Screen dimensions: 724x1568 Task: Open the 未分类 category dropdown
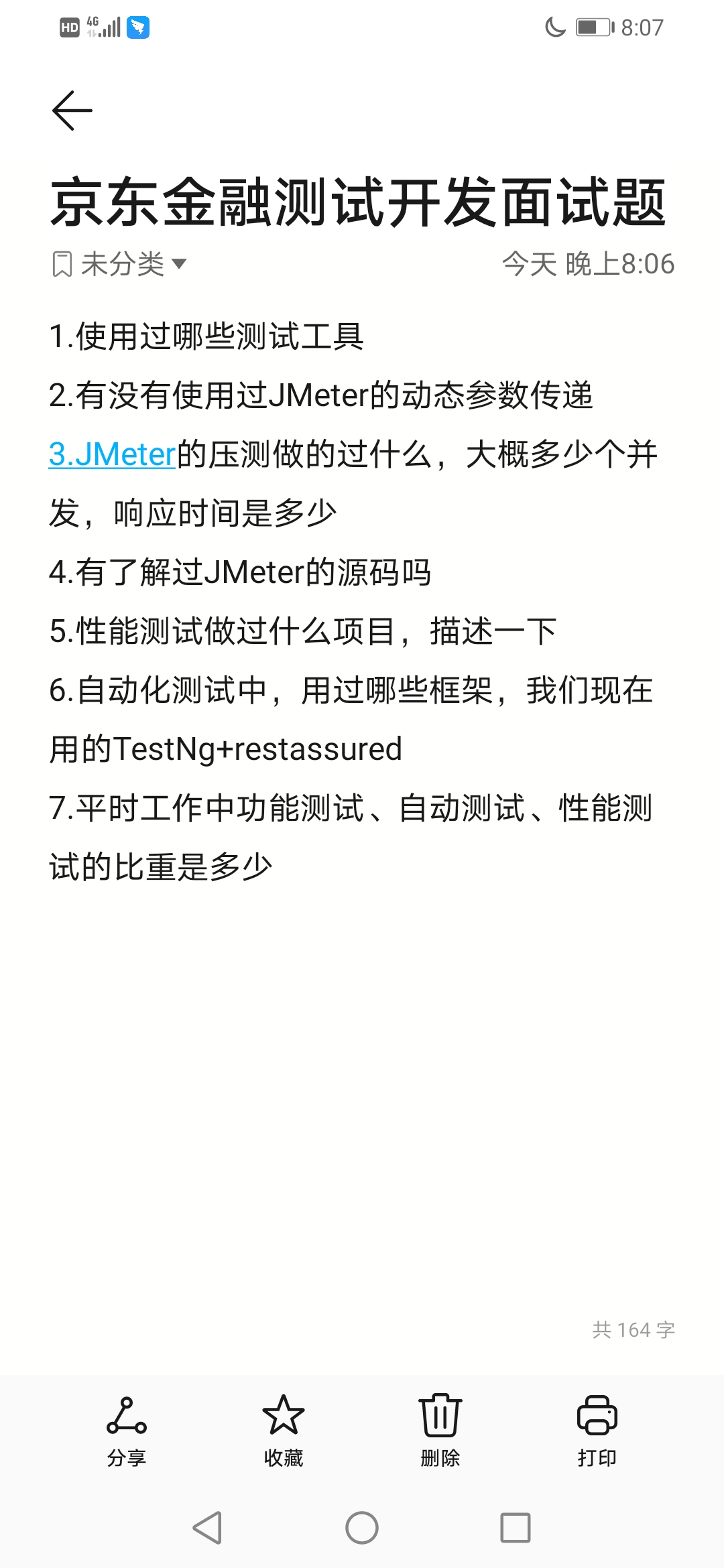tap(119, 264)
